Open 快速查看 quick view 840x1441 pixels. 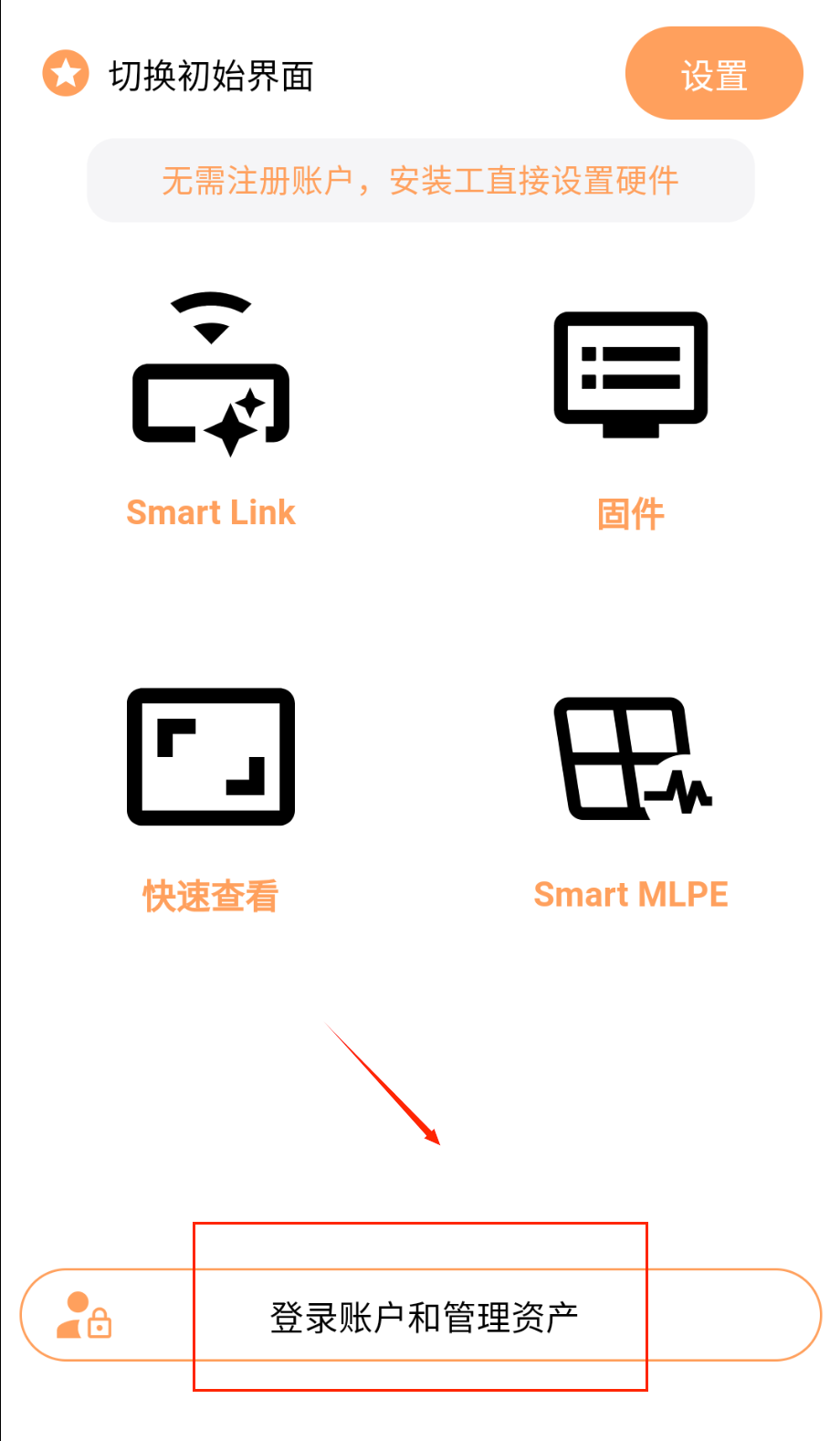tap(211, 794)
